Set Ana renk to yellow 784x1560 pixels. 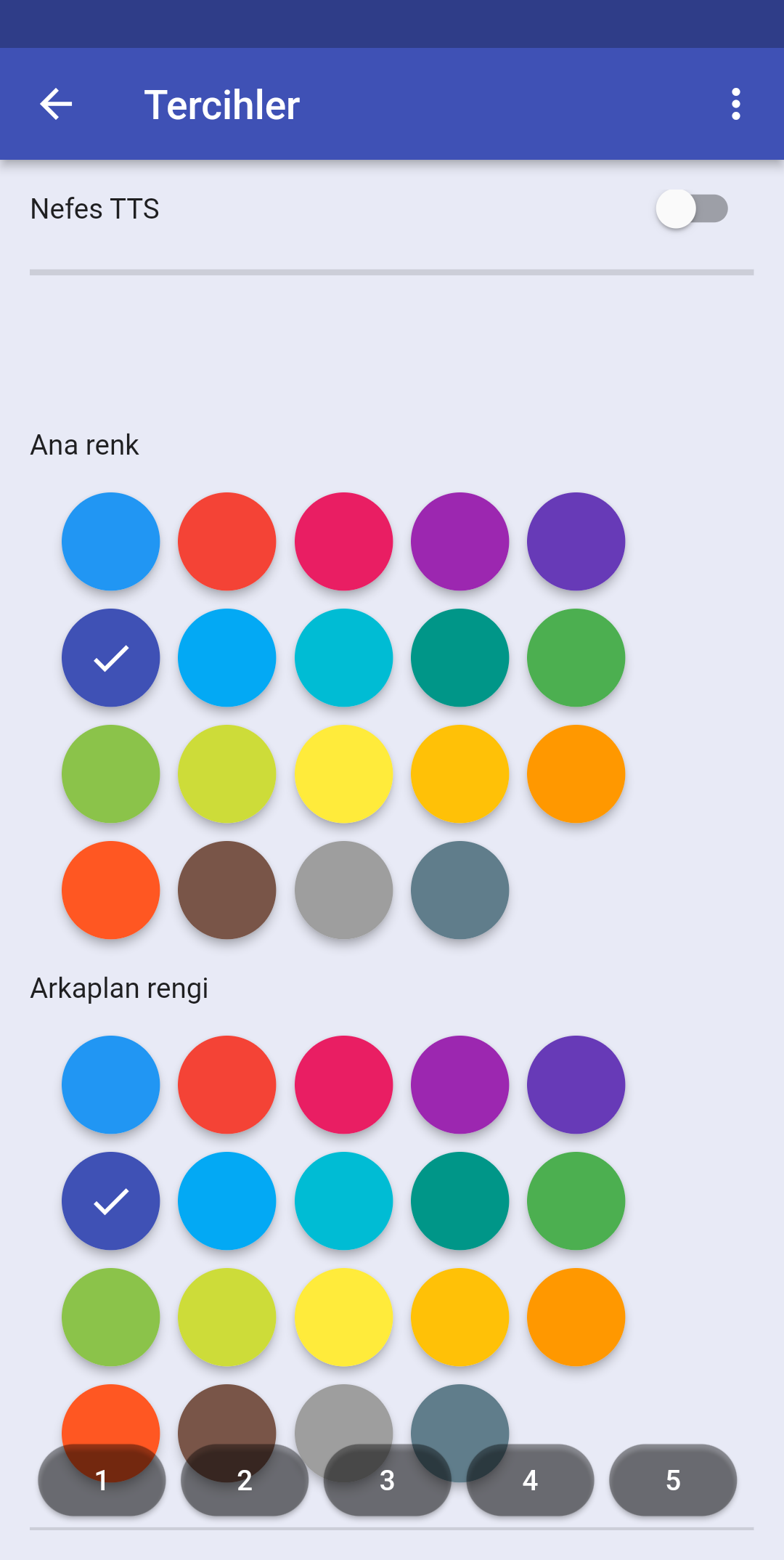coord(343,774)
